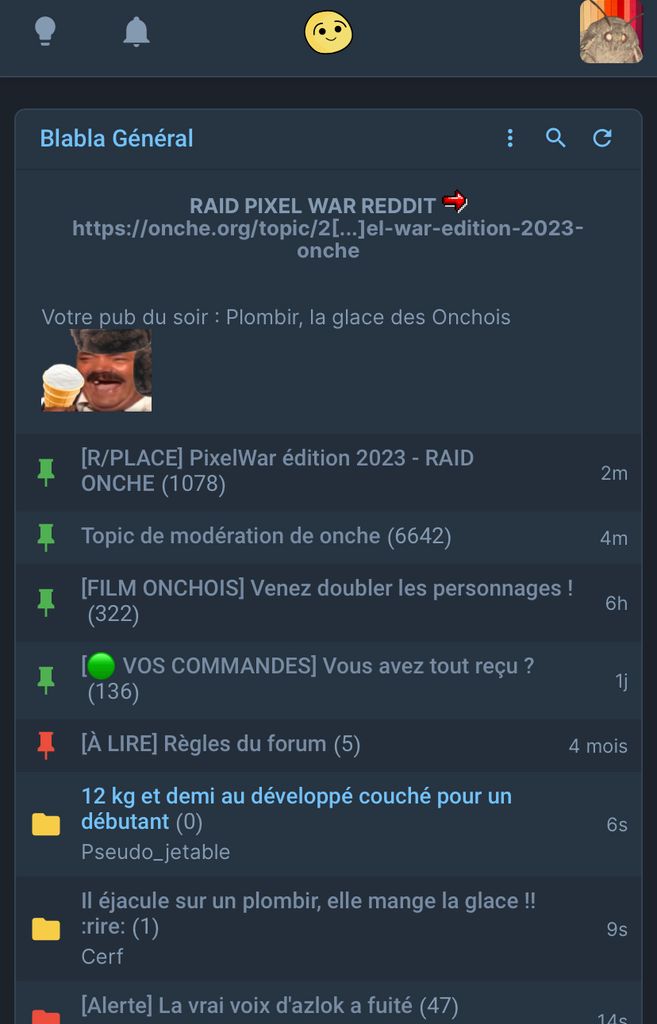Open the profile avatar menu

click(x=610, y=32)
